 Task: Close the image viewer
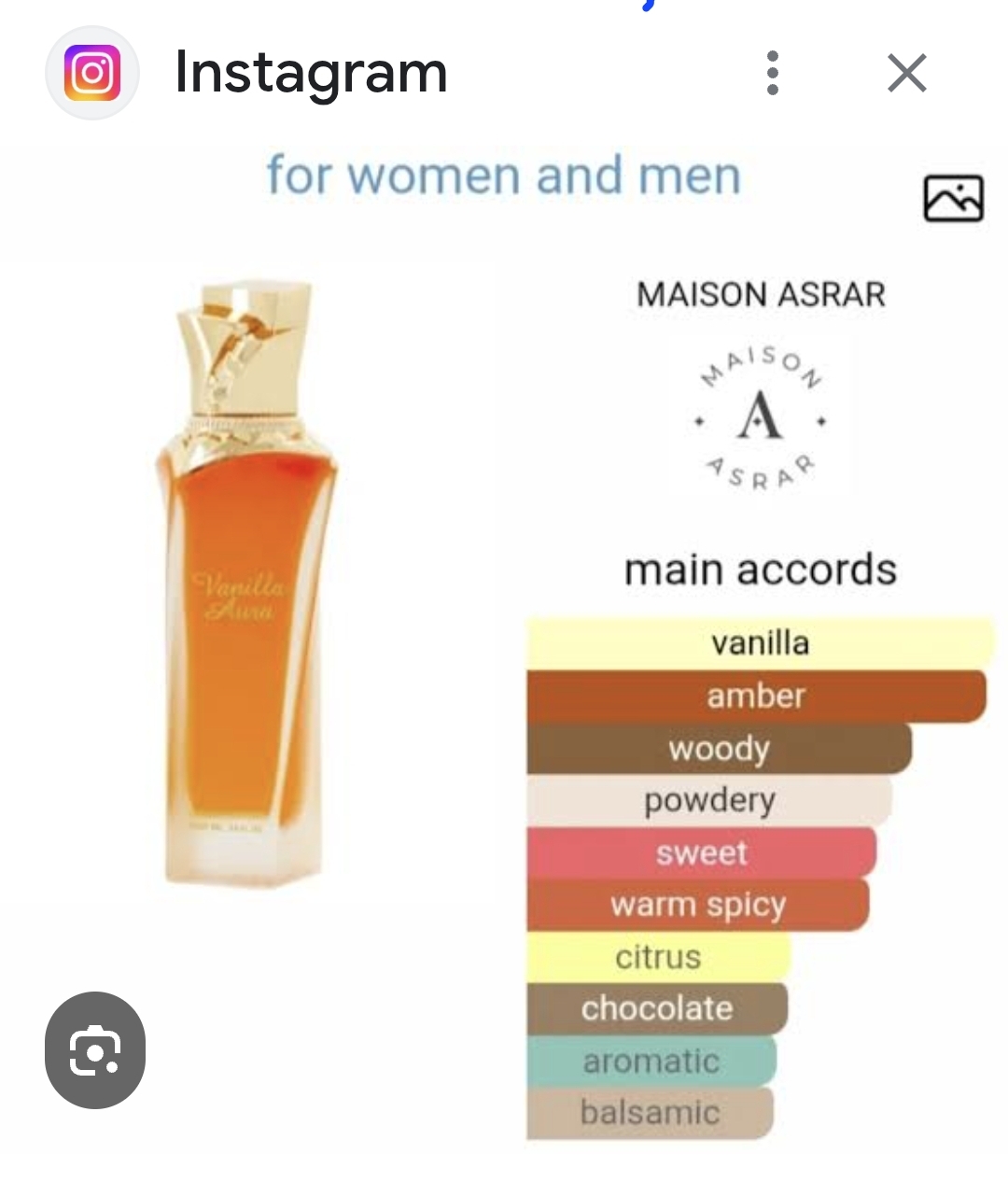click(x=906, y=73)
